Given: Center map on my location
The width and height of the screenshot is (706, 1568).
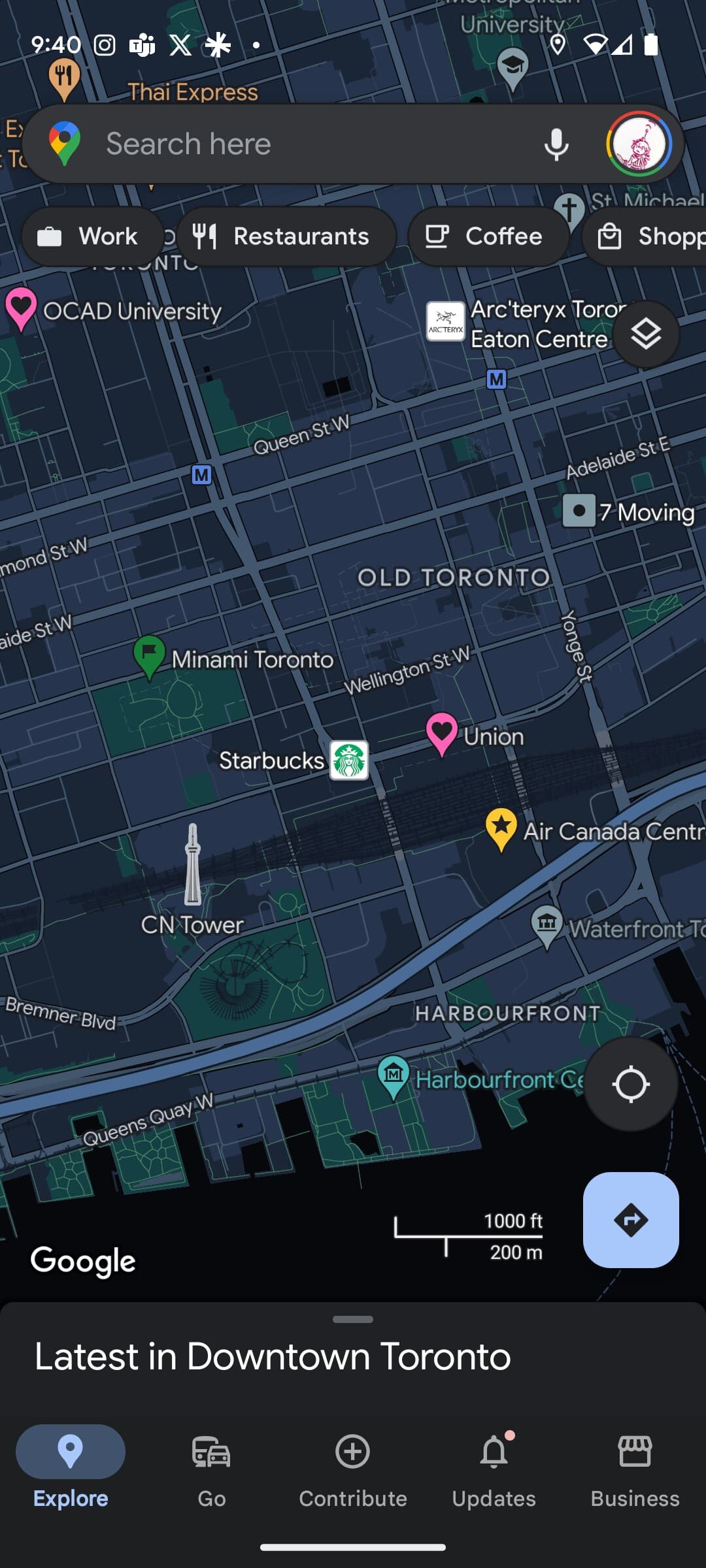Looking at the screenshot, I should tap(630, 1084).
